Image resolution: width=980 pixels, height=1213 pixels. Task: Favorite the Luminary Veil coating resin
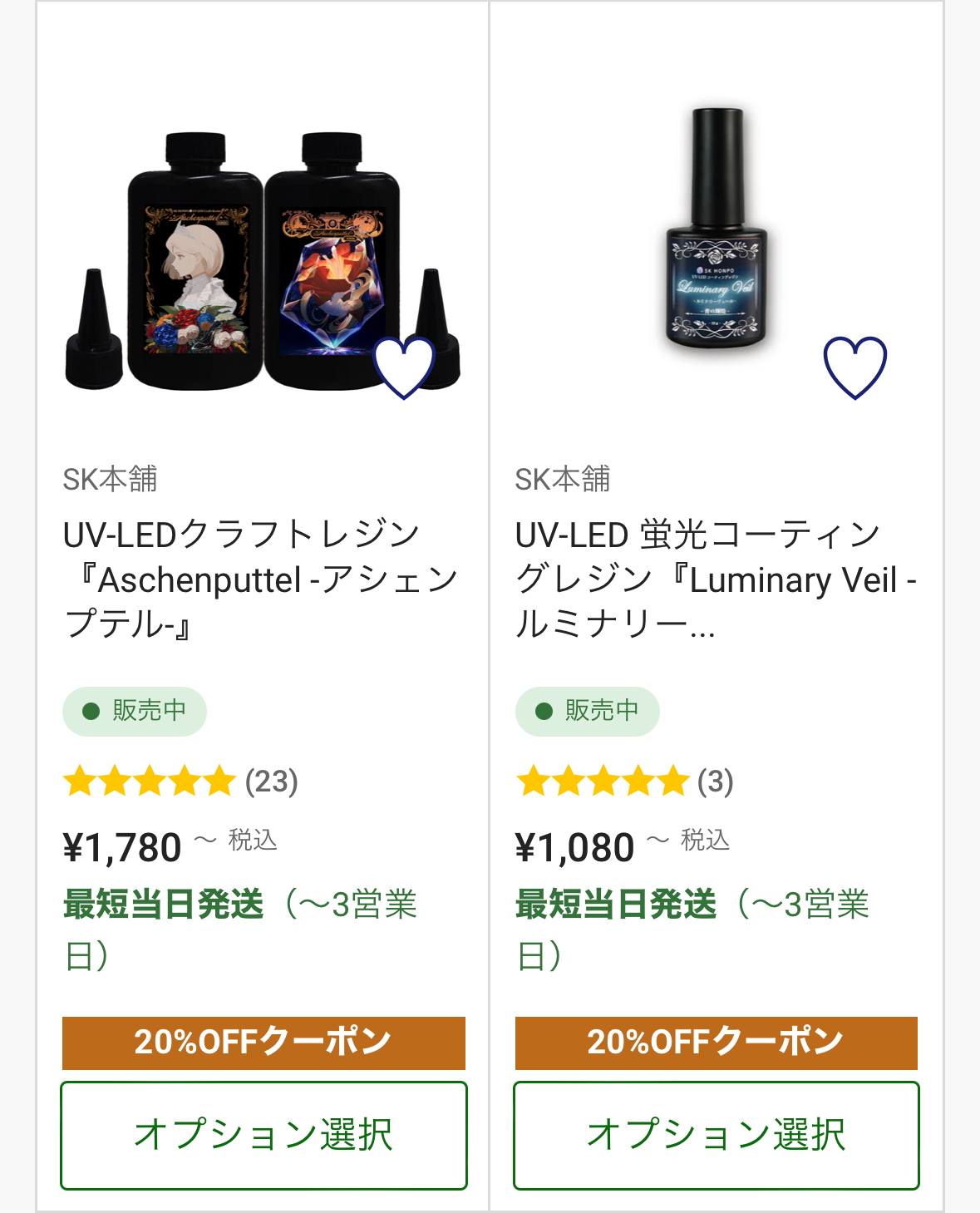point(854,367)
